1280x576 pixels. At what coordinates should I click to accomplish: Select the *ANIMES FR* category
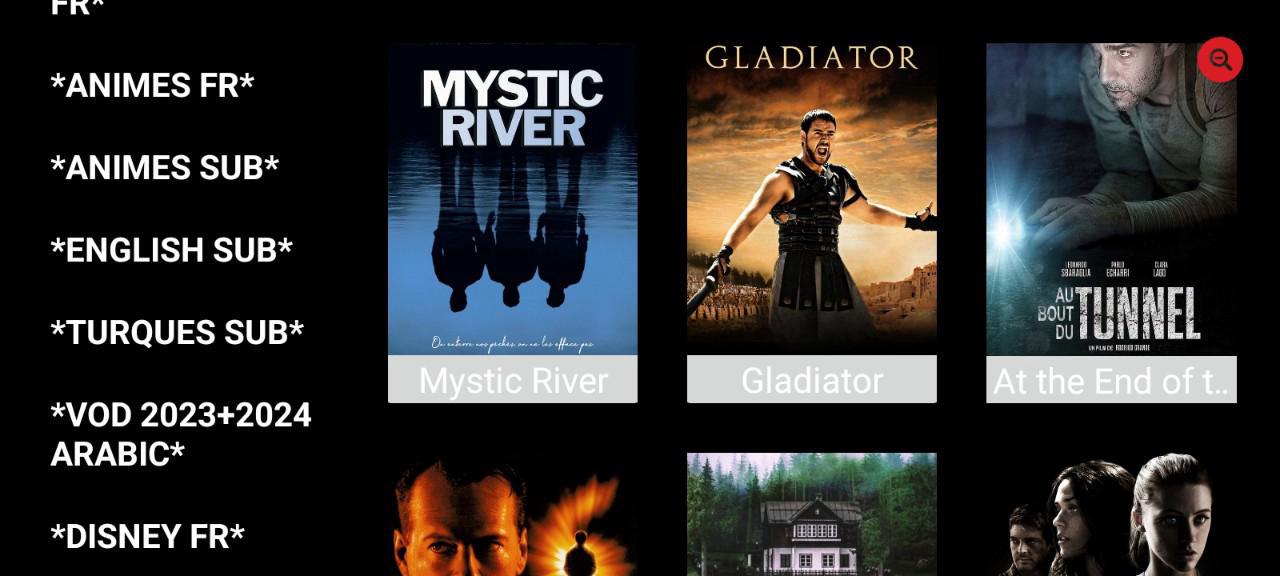point(153,86)
